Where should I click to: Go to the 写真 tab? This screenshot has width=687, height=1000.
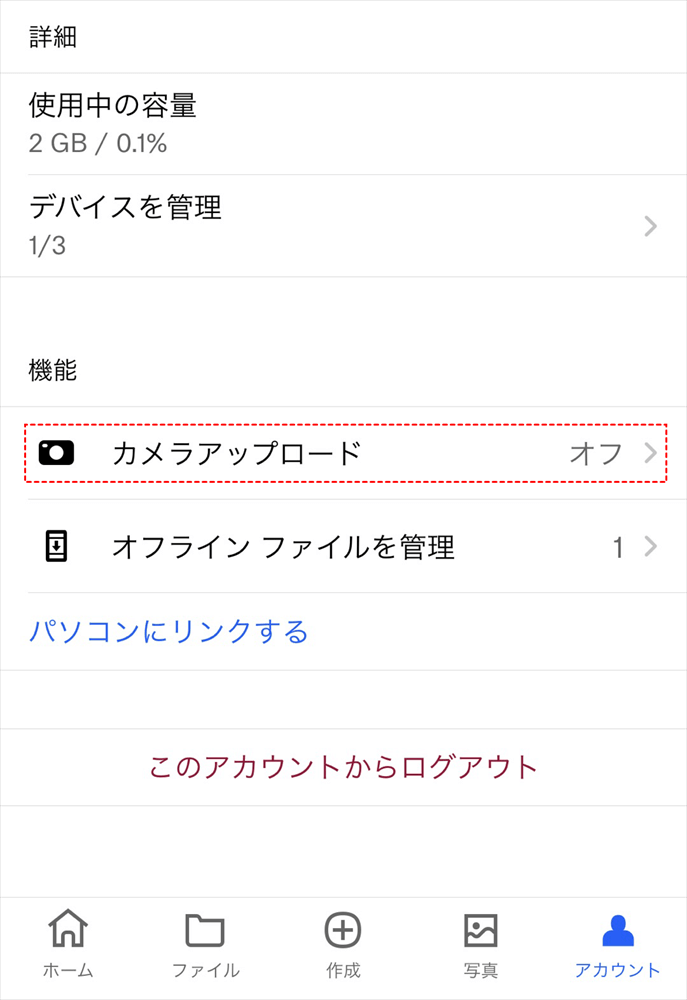[x=481, y=945]
